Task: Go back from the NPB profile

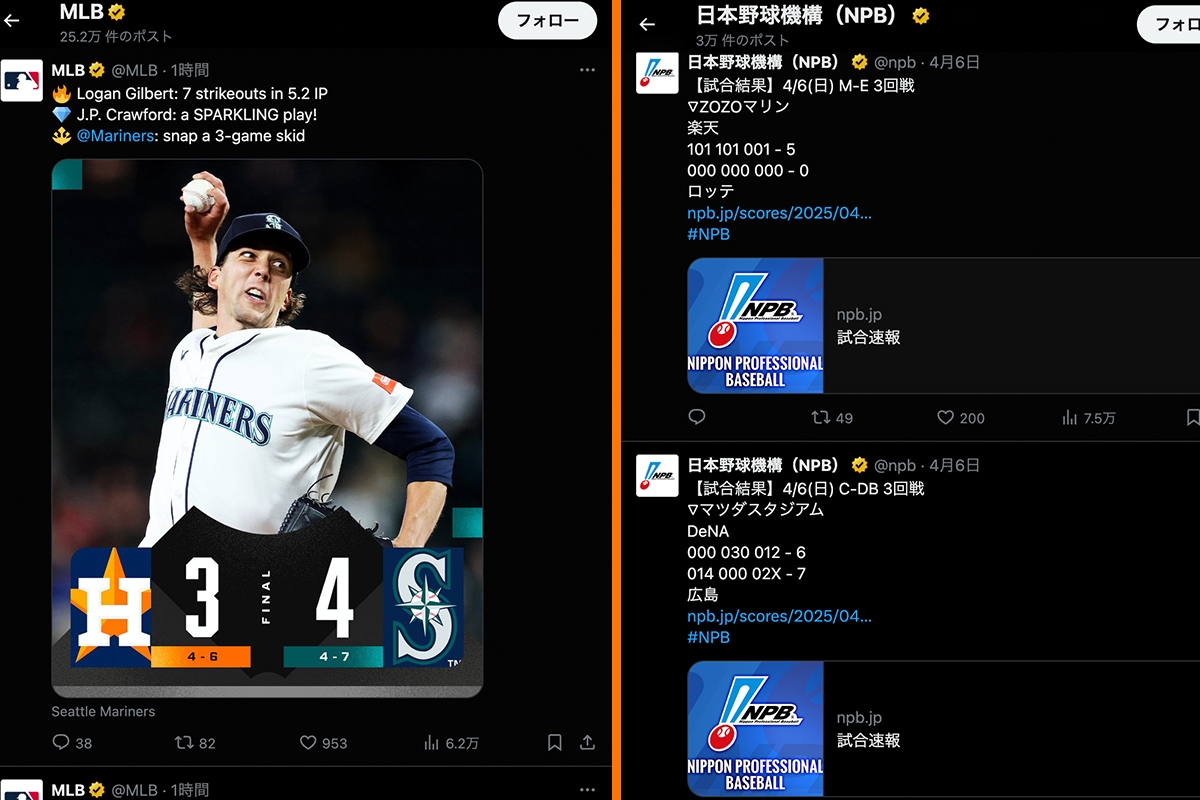Action: [647, 25]
